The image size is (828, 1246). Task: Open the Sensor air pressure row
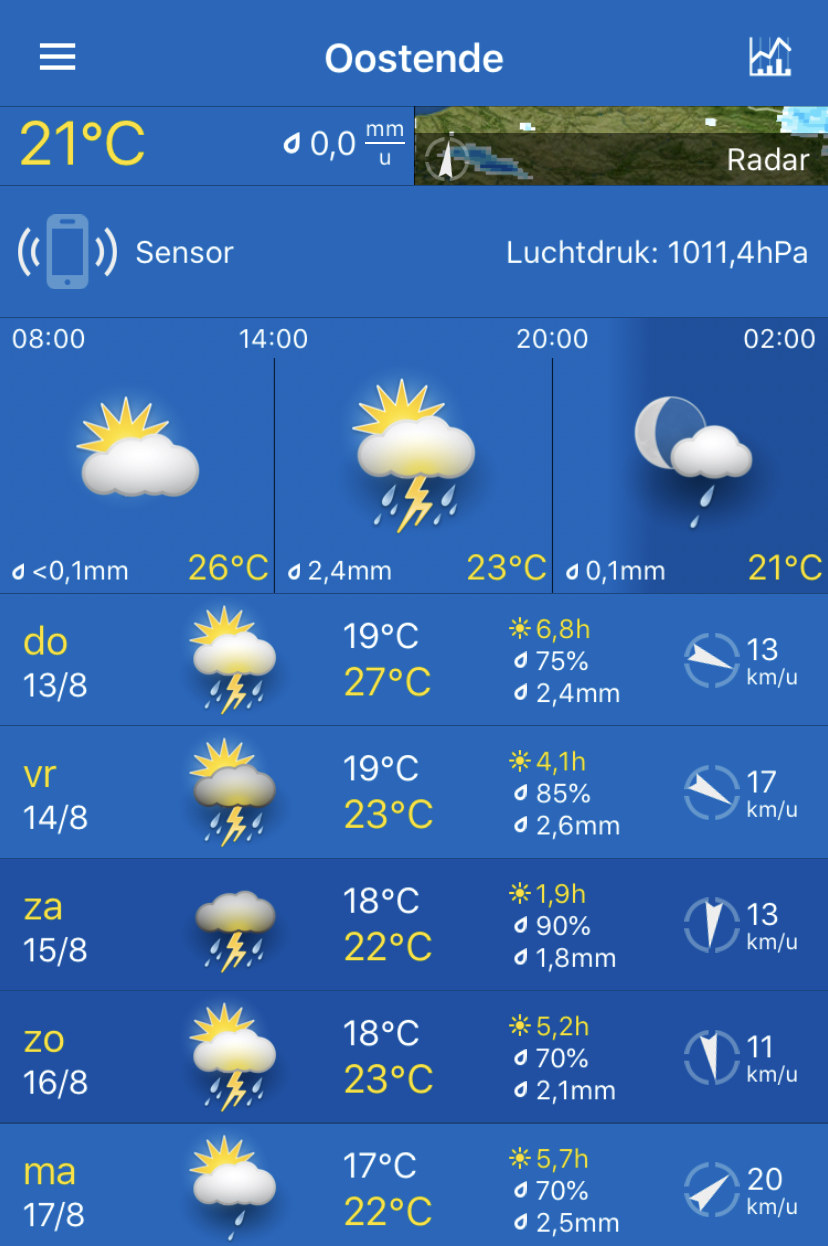(x=414, y=252)
